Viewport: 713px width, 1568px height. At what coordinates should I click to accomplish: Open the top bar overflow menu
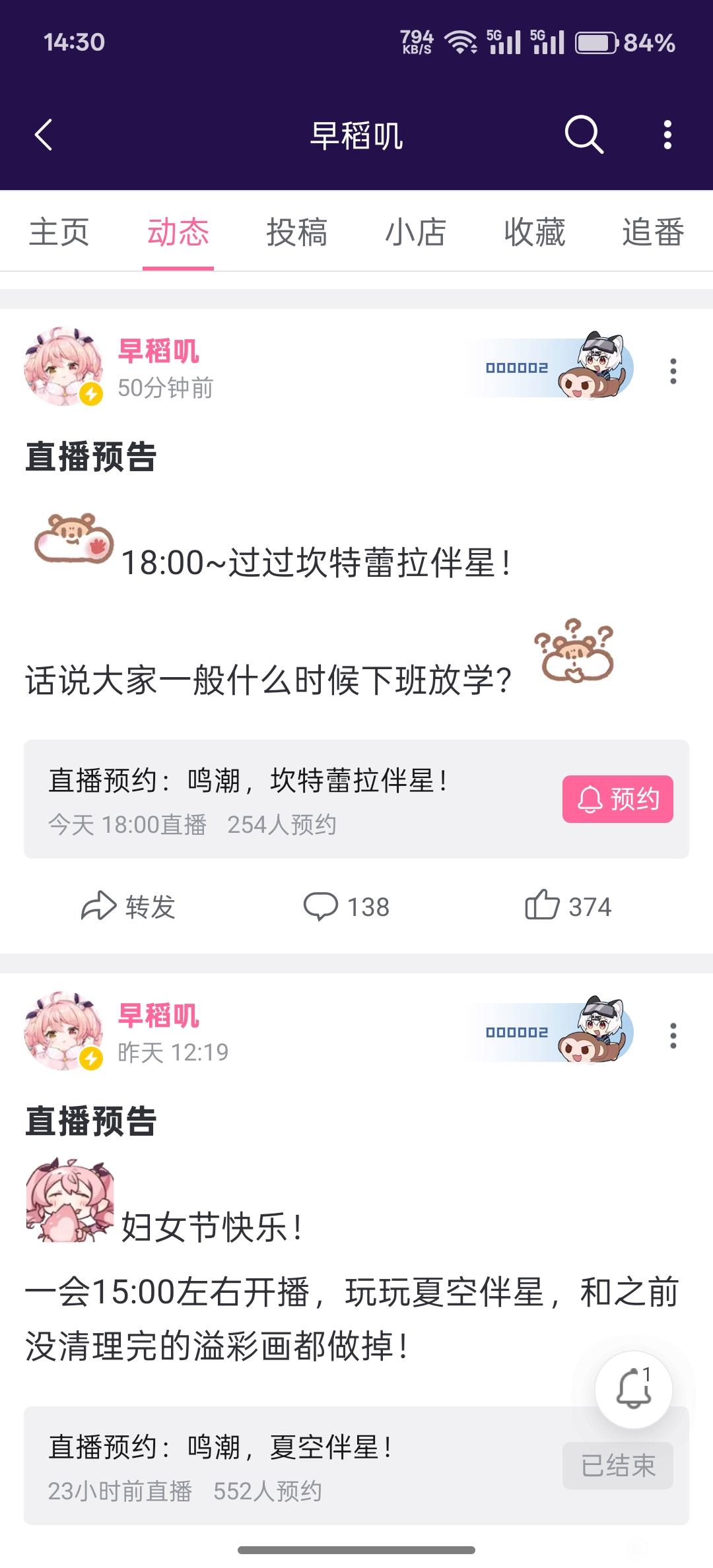(667, 135)
